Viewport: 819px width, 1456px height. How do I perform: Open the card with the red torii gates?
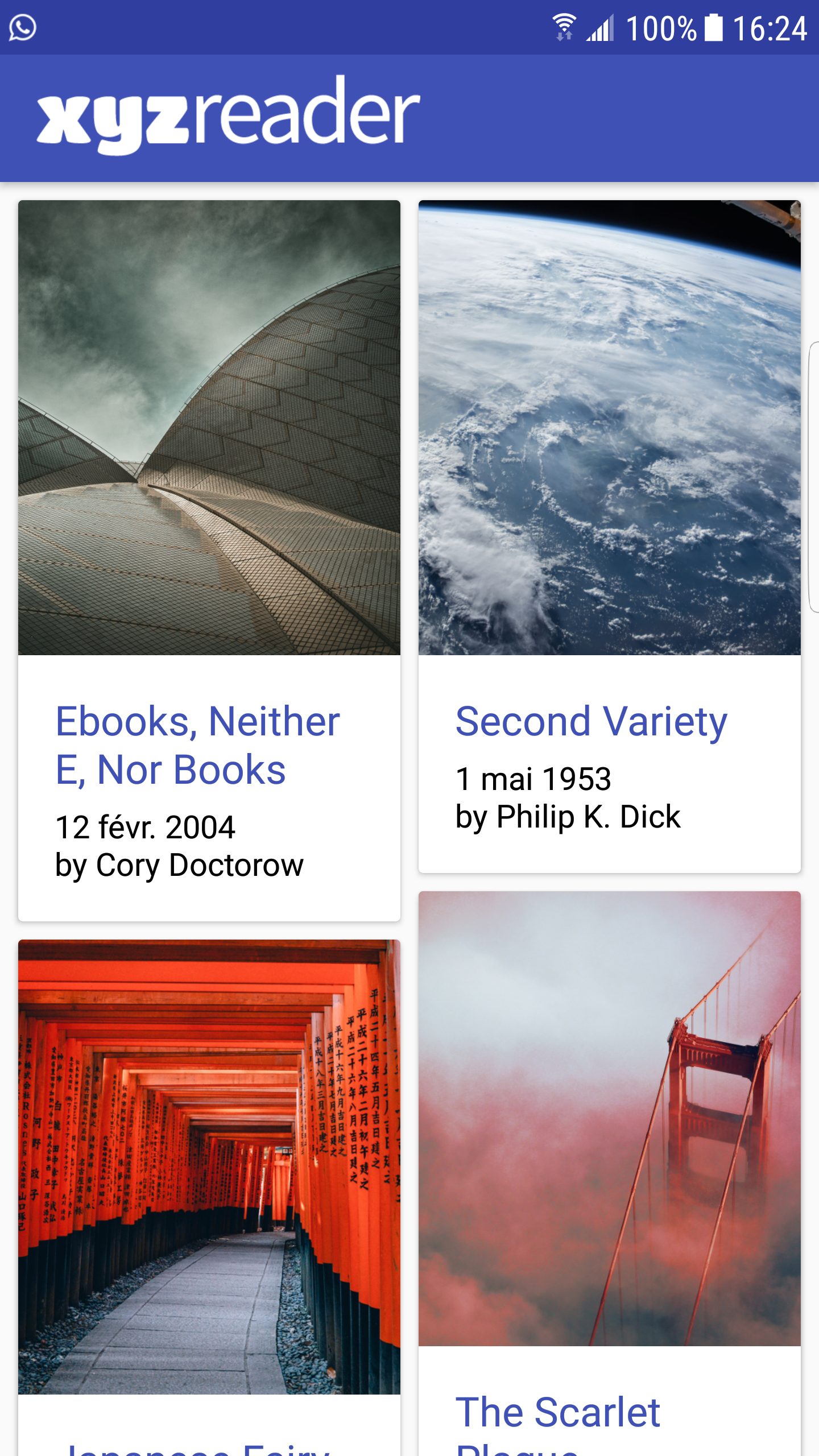tap(209, 1197)
